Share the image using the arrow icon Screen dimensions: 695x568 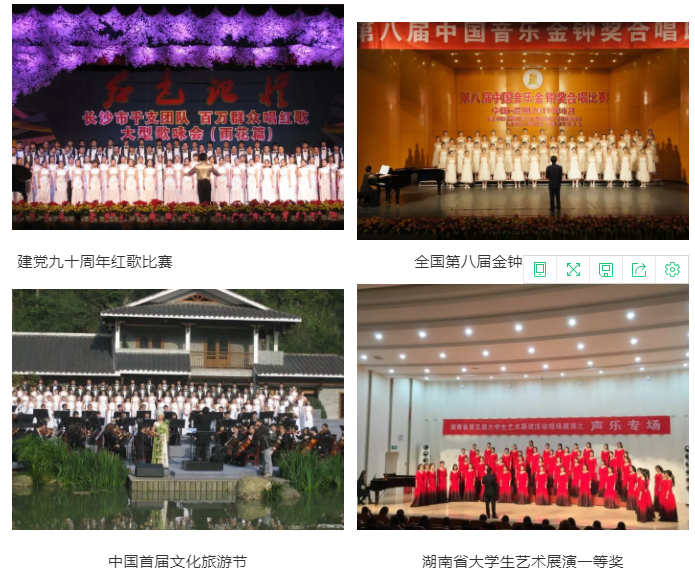(x=639, y=269)
